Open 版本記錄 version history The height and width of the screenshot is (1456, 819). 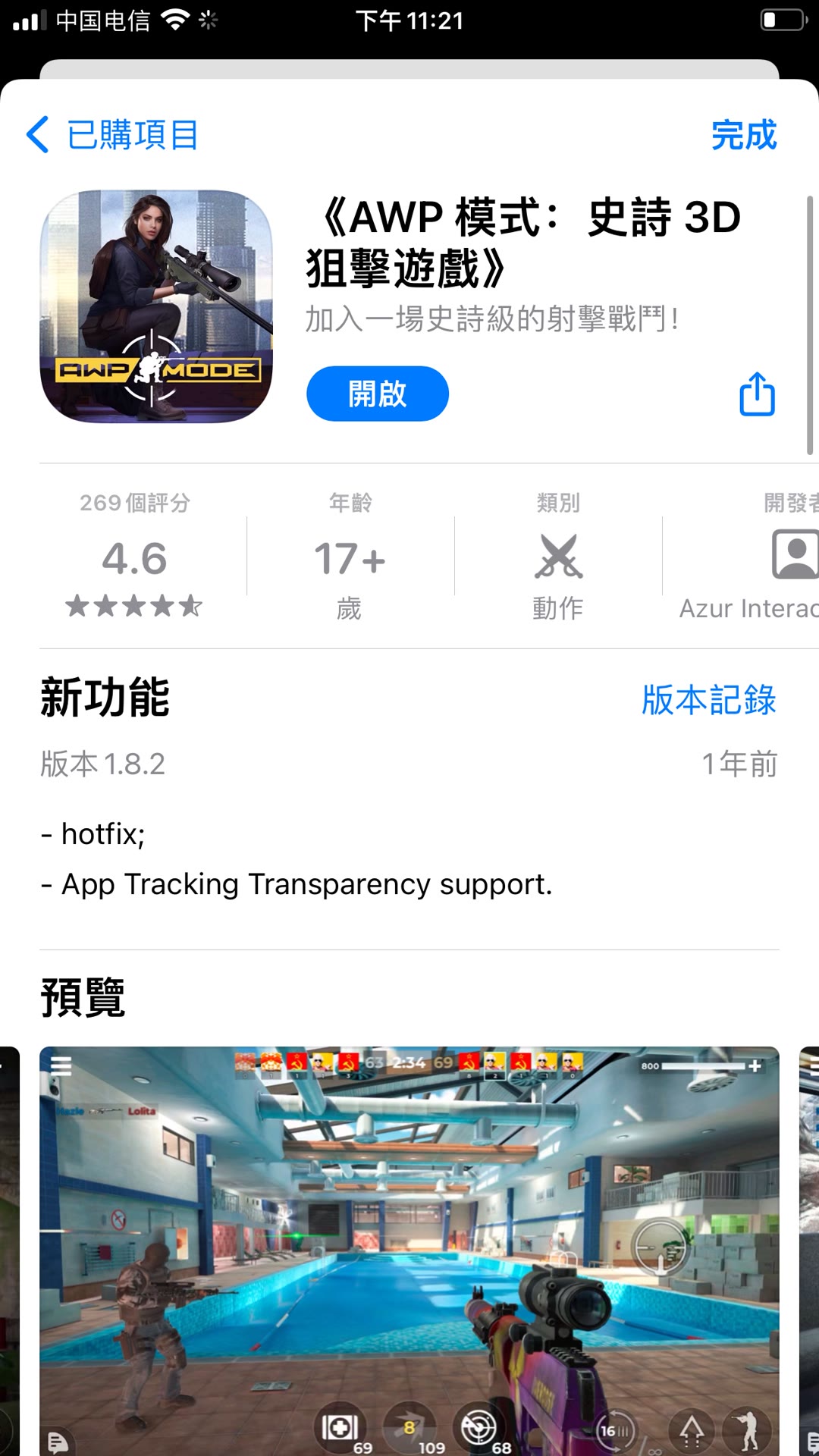[x=708, y=699]
